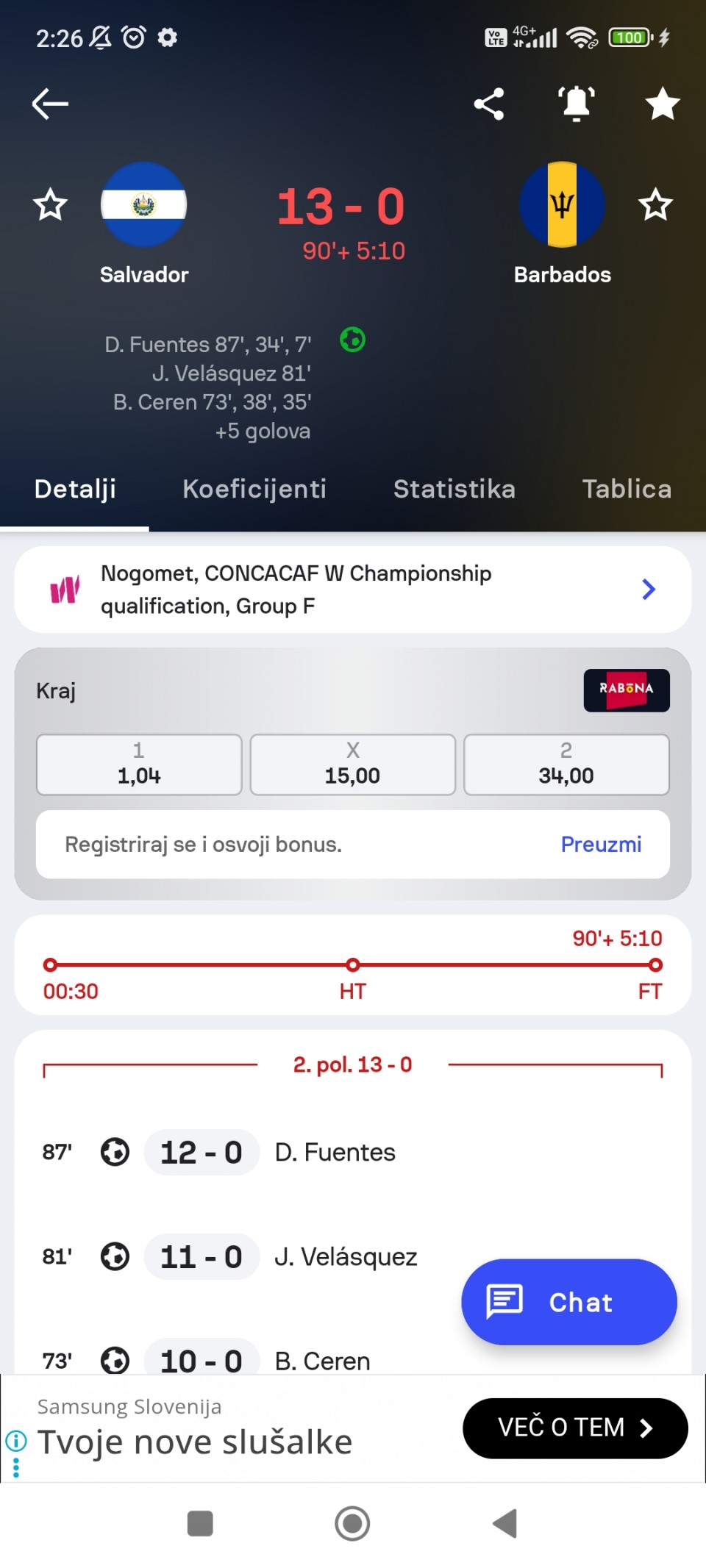
Task: Open the Rabona bookmaker logo
Action: 627,690
